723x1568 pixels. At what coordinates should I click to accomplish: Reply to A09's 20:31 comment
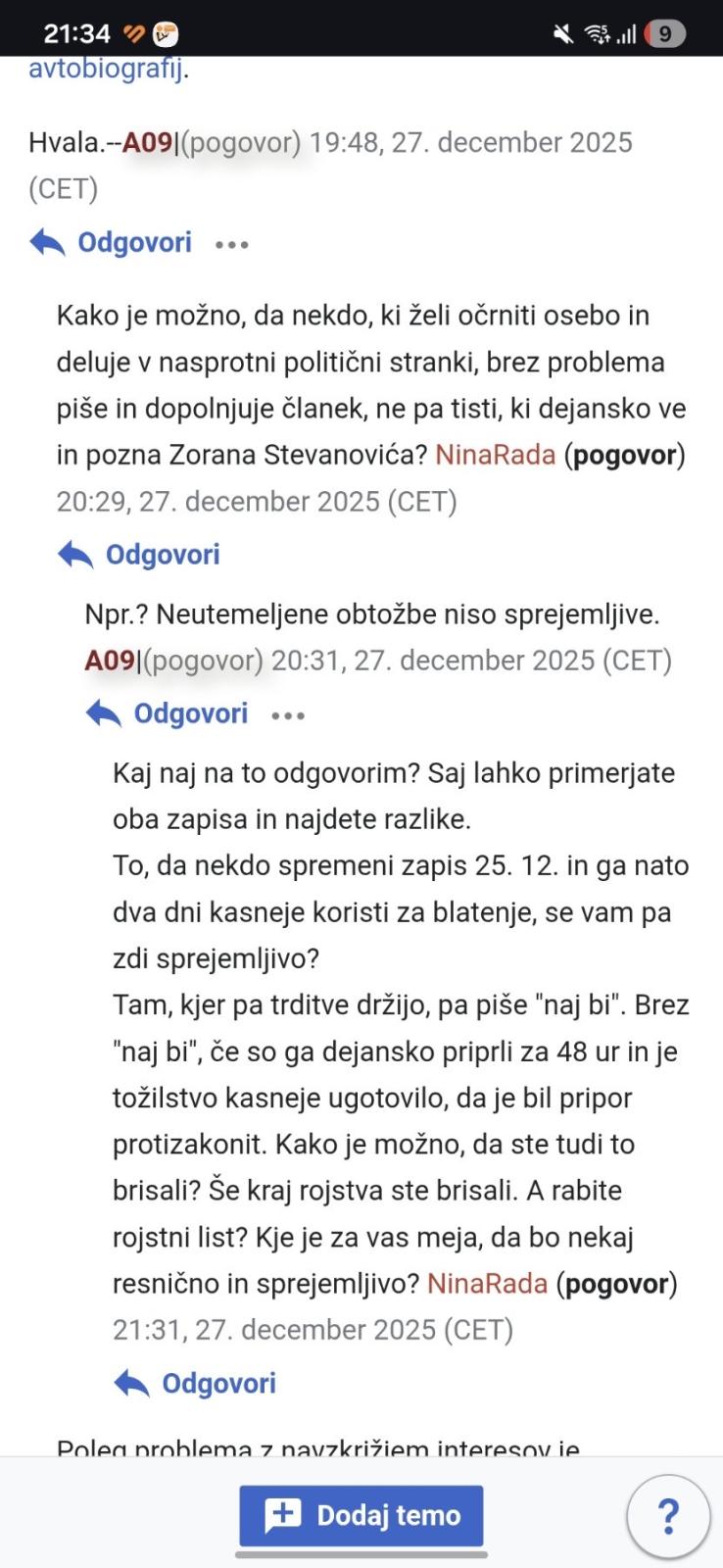[x=169, y=713]
